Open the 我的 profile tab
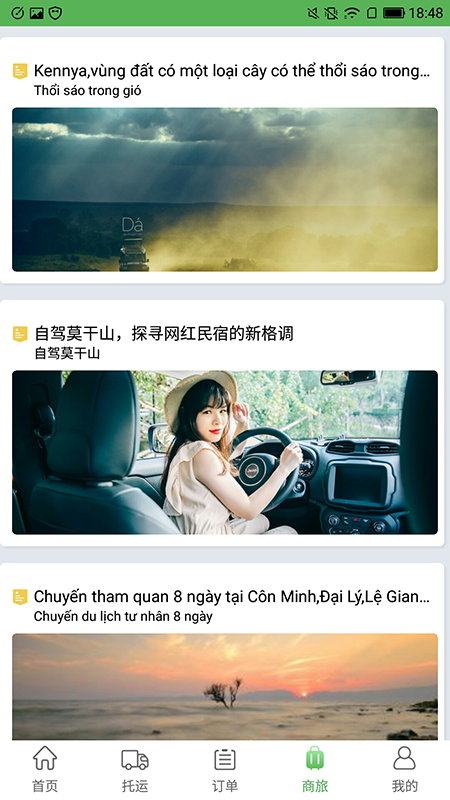450x800 pixels. pyautogui.click(x=405, y=769)
